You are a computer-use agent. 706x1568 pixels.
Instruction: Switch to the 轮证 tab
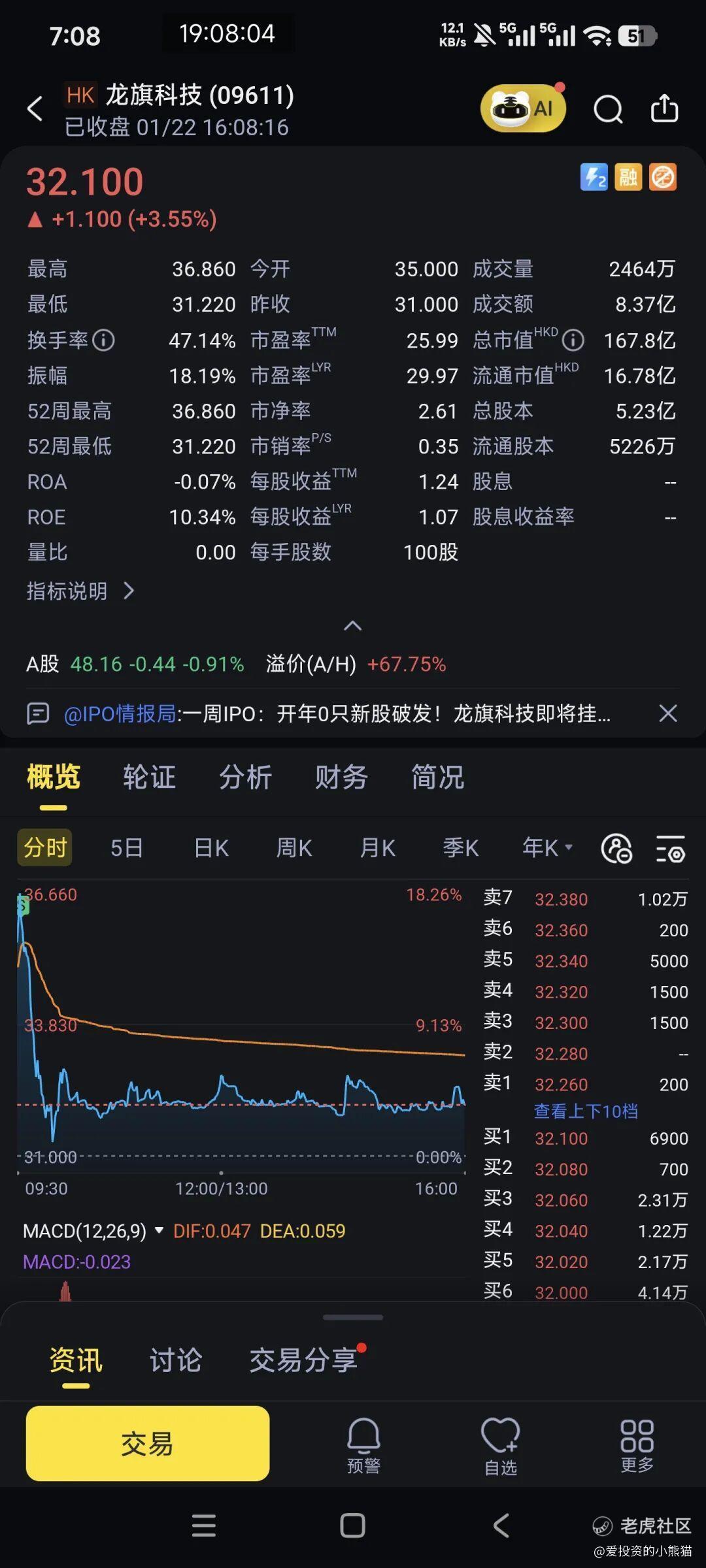point(149,777)
